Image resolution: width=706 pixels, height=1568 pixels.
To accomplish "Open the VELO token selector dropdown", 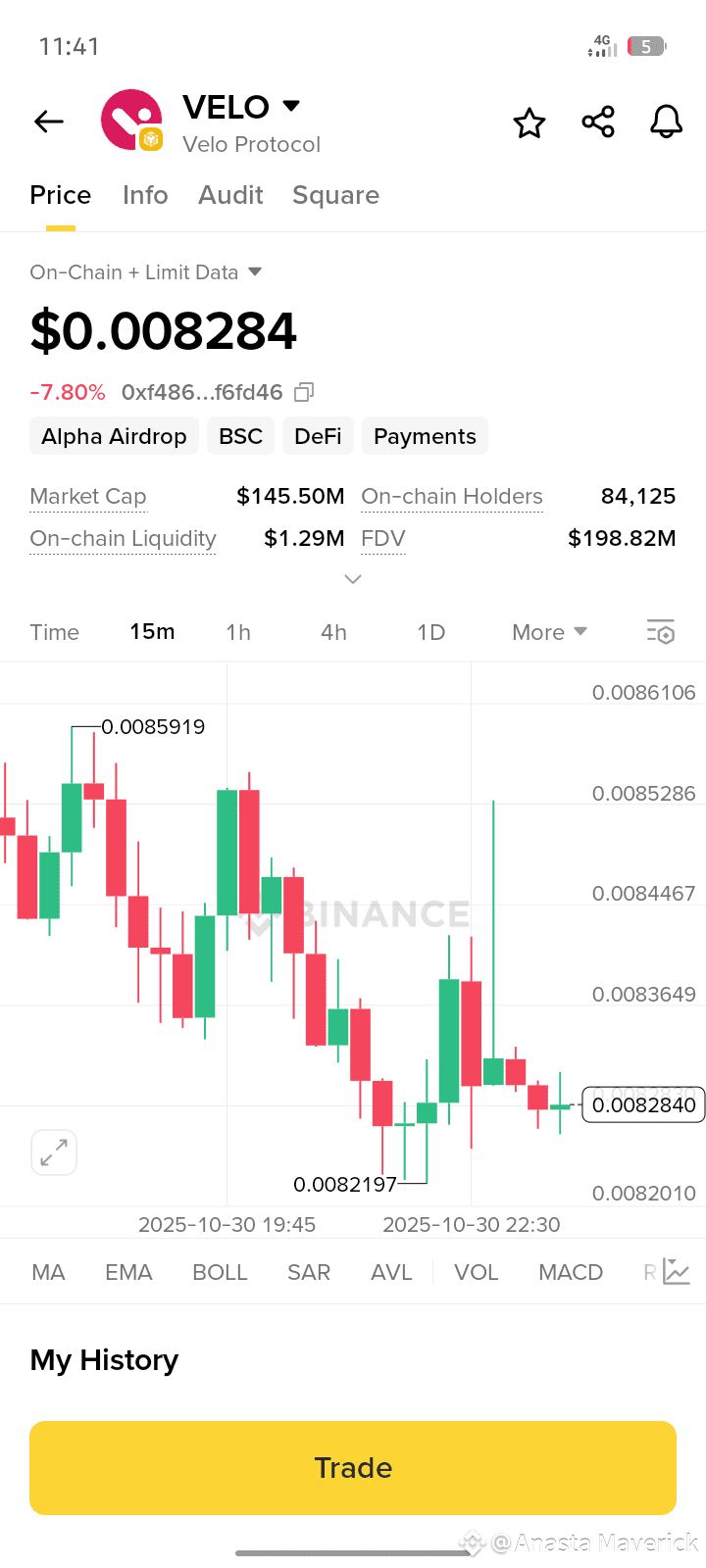I will [x=292, y=105].
